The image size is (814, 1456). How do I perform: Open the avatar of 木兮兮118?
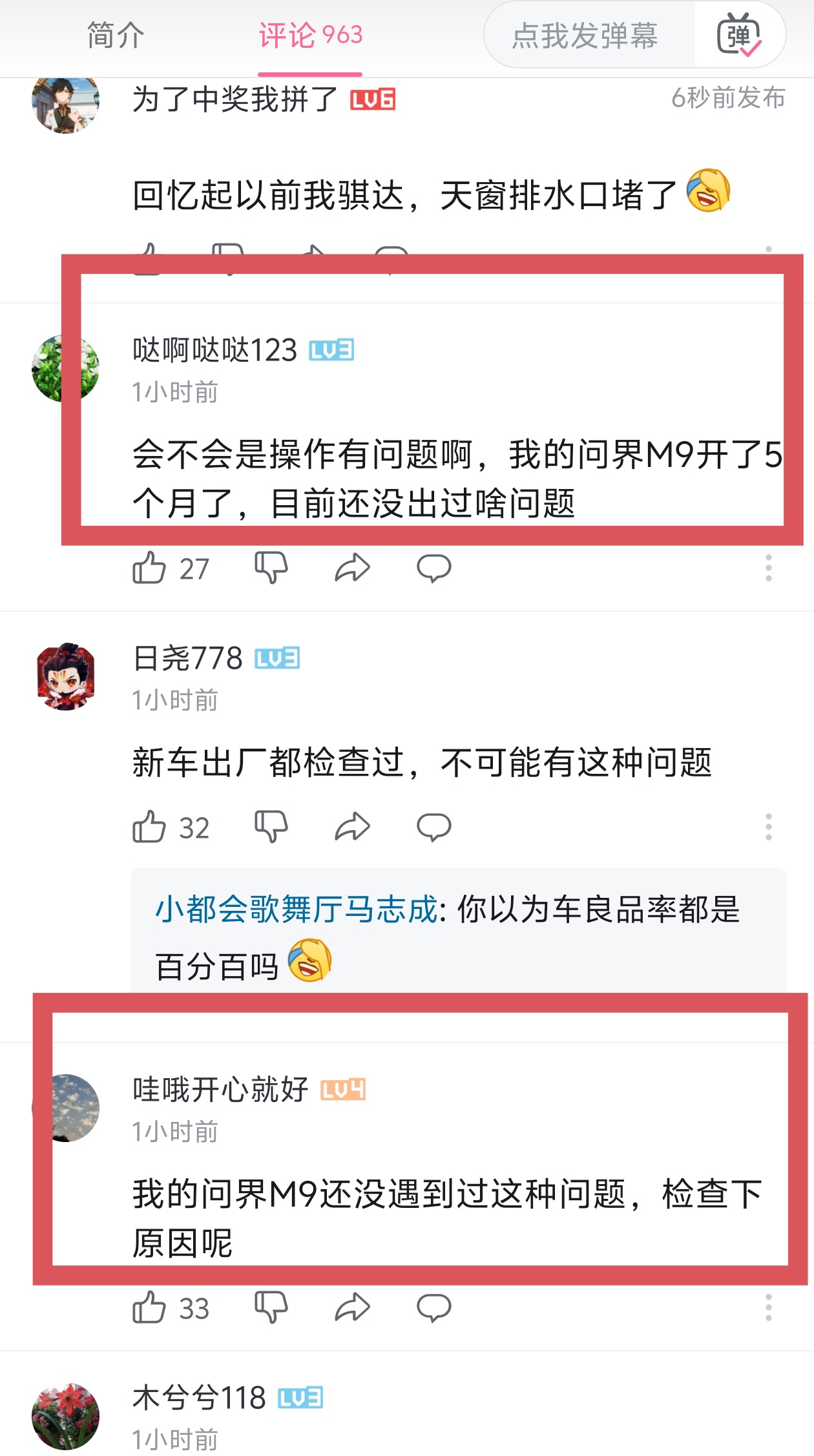[65, 1417]
